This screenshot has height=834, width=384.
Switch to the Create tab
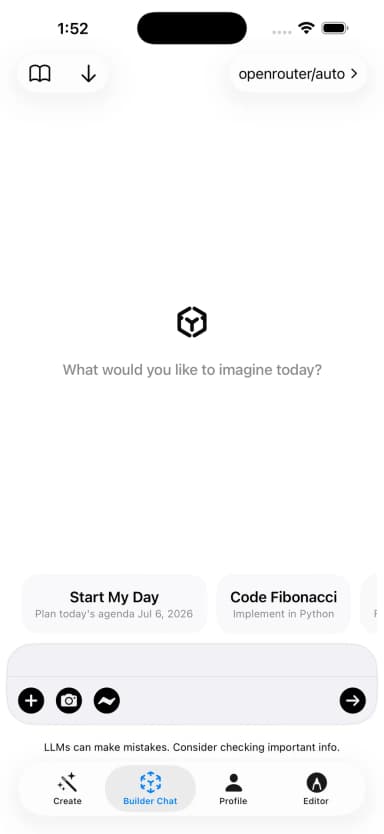click(x=68, y=789)
